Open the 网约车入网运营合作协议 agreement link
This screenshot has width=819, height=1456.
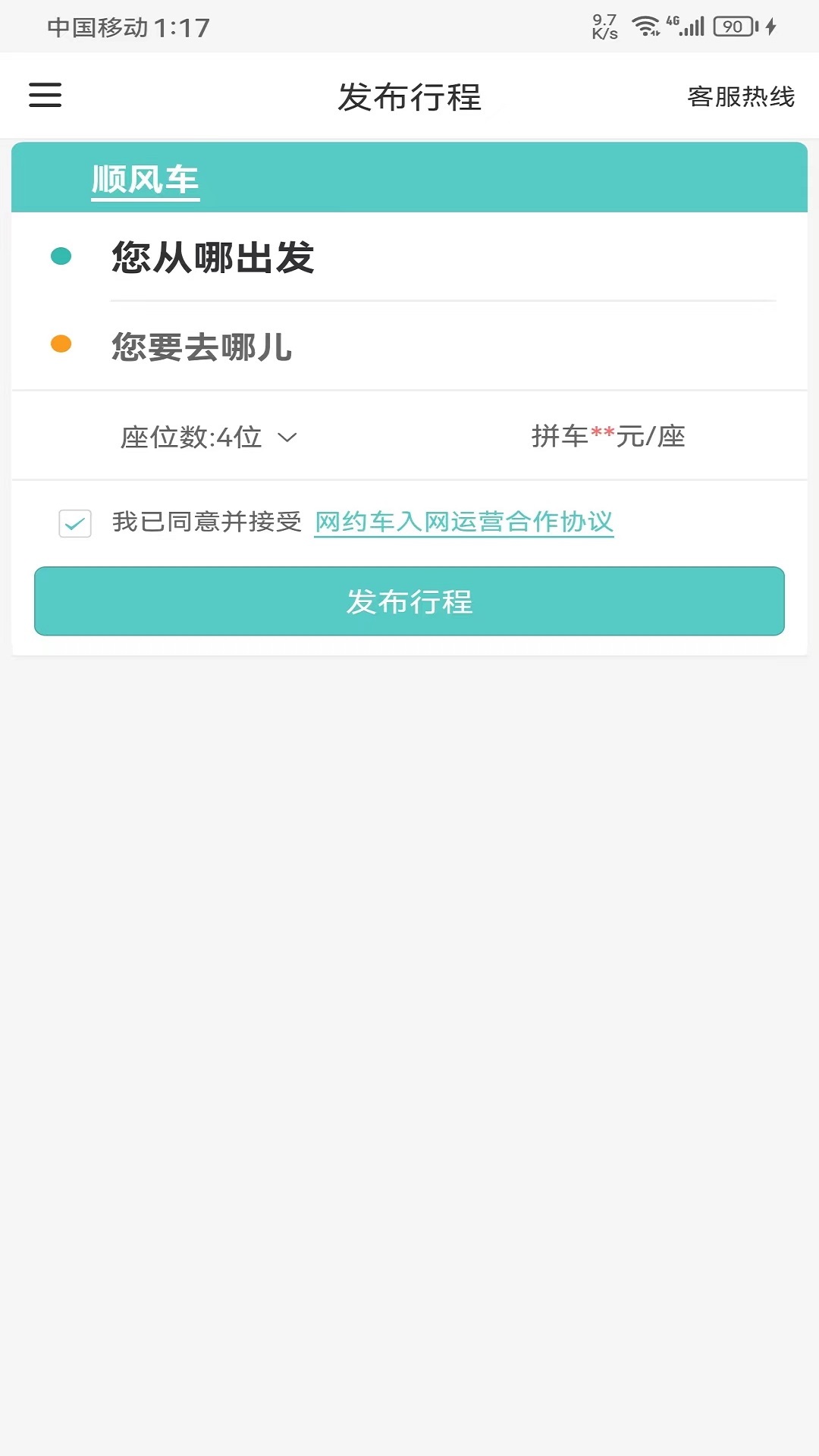coord(465,522)
